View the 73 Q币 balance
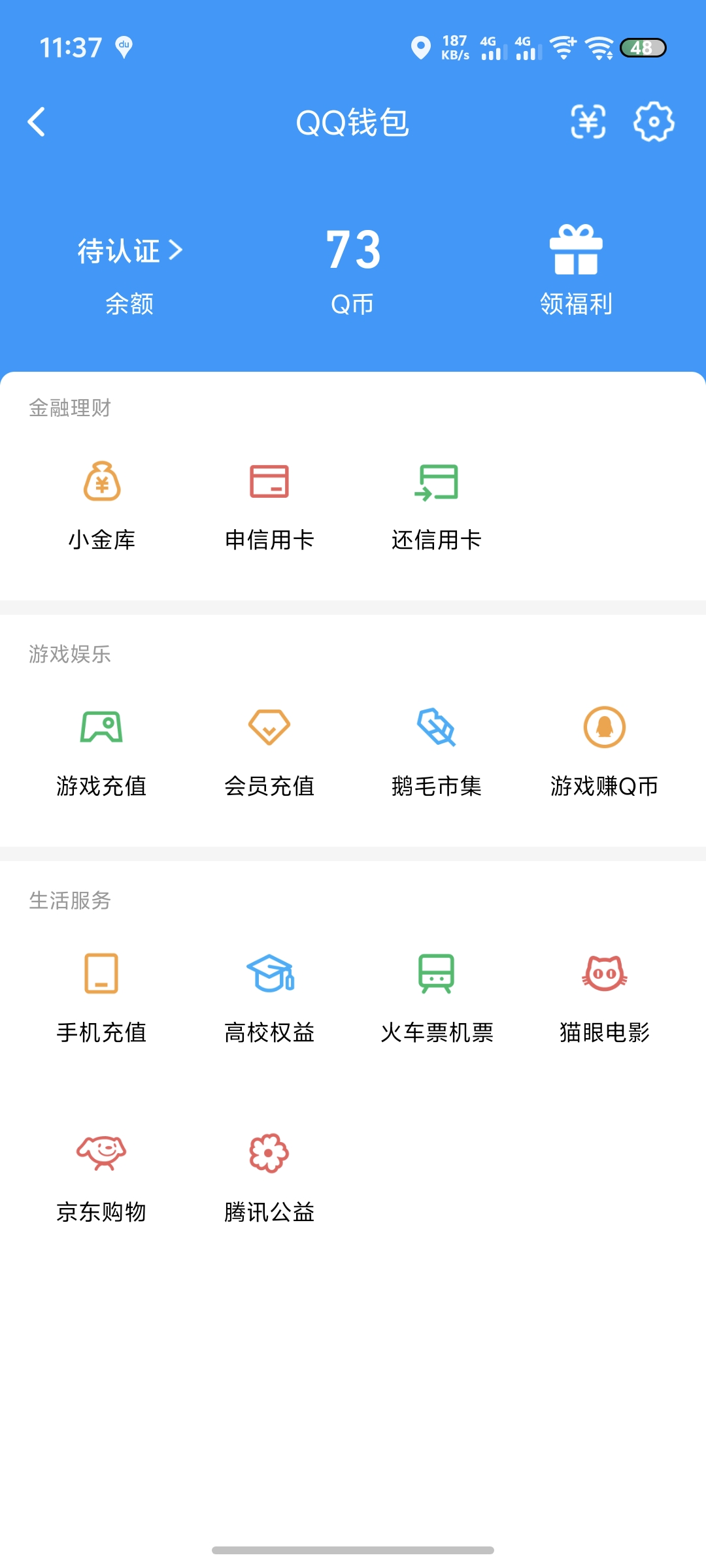Image resolution: width=706 pixels, height=1568 pixels. pos(353,268)
